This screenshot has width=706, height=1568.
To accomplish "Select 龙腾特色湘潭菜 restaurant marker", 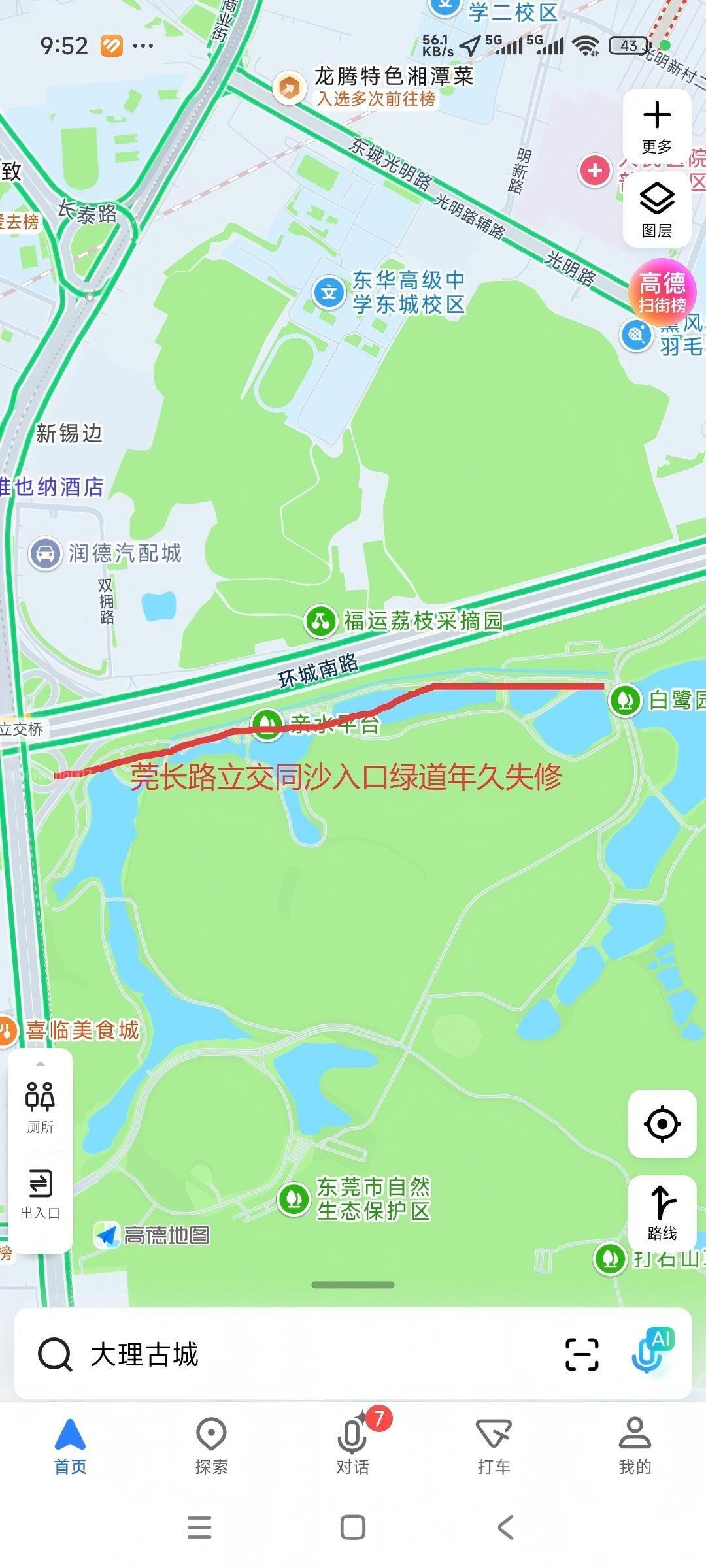I will pyautogui.click(x=289, y=88).
